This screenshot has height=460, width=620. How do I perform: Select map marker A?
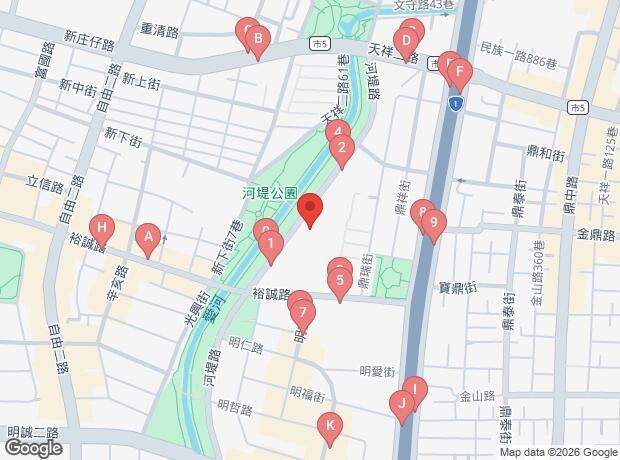(x=149, y=236)
